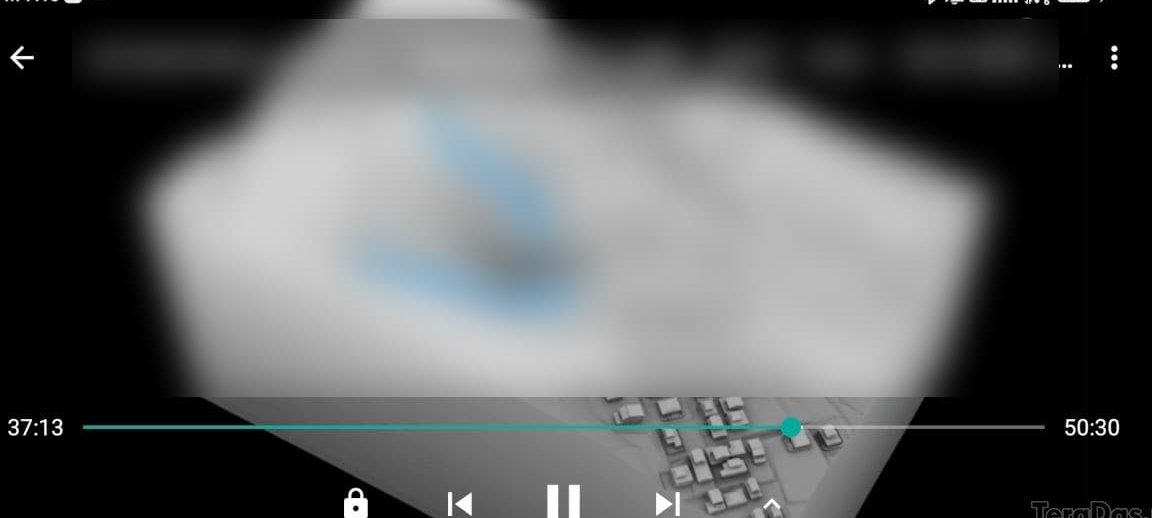Pause the video playback

click(x=563, y=501)
